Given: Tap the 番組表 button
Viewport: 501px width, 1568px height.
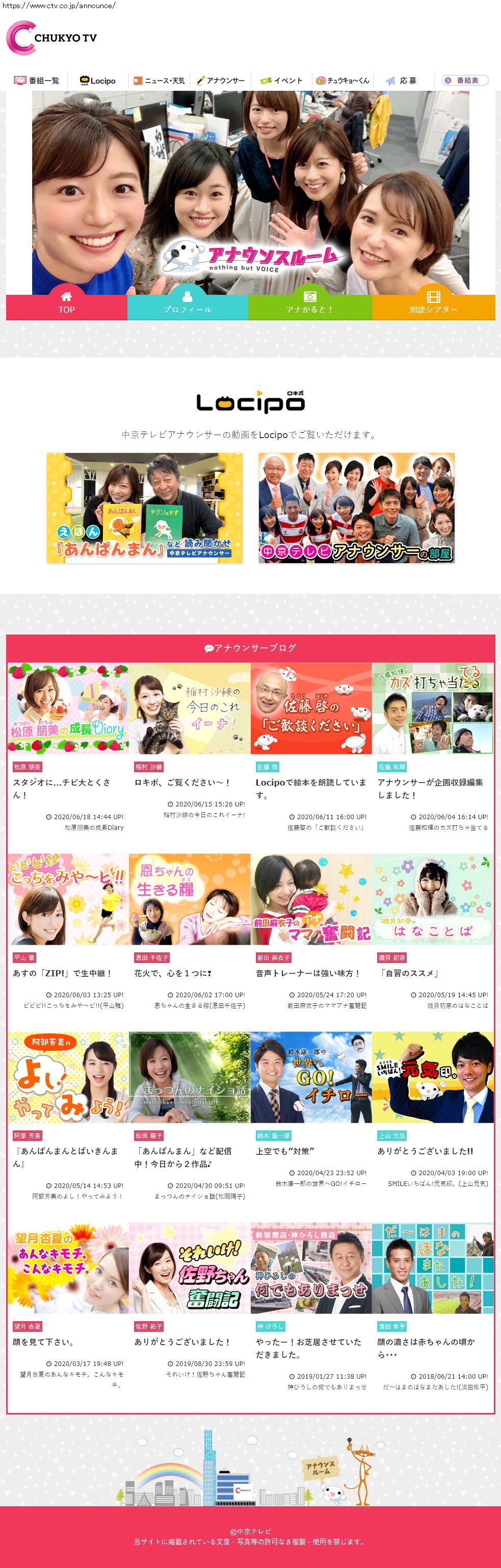Looking at the screenshot, I should tap(464, 81).
